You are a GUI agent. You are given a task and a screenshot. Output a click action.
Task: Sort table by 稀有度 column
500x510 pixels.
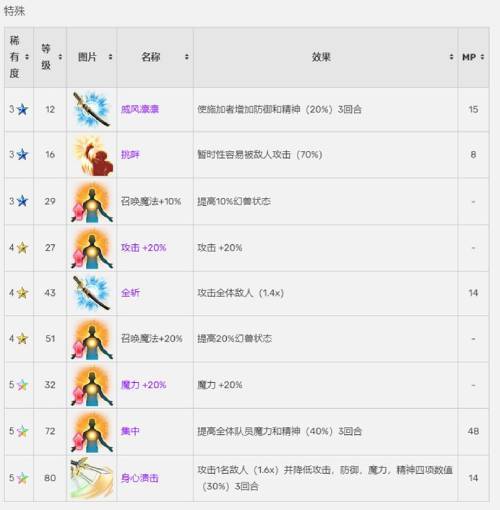point(27,57)
